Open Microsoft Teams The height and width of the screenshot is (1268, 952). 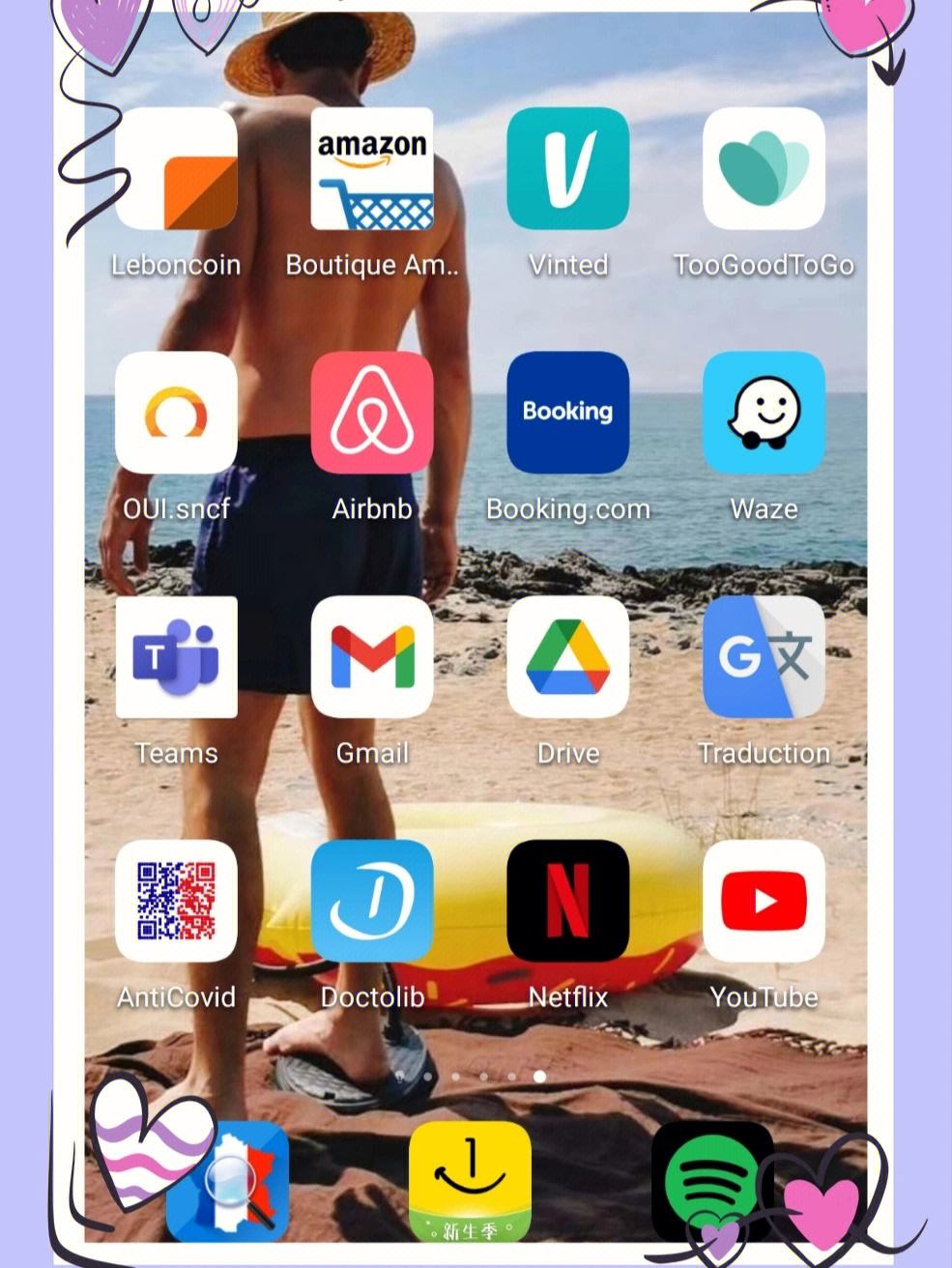[176, 657]
